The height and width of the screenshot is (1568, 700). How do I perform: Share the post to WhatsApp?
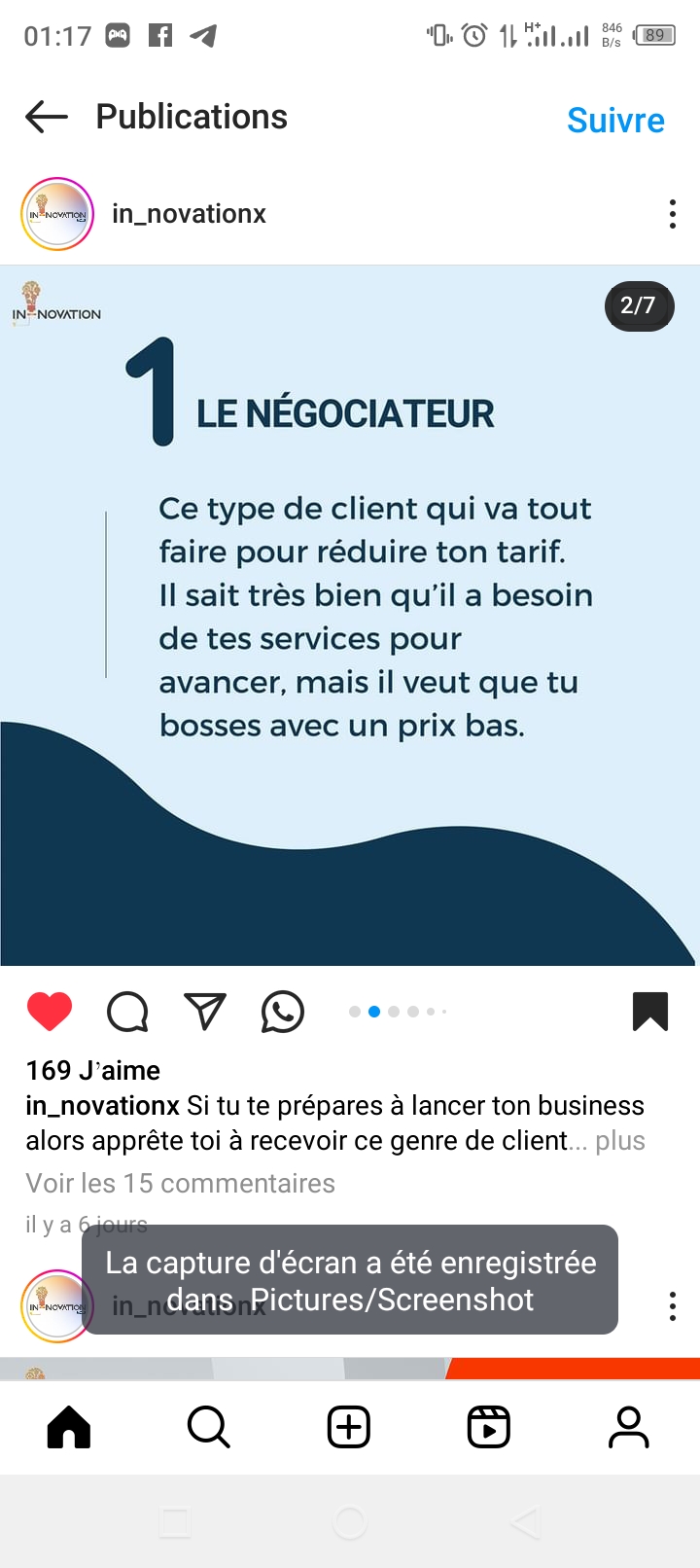click(x=283, y=1012)
